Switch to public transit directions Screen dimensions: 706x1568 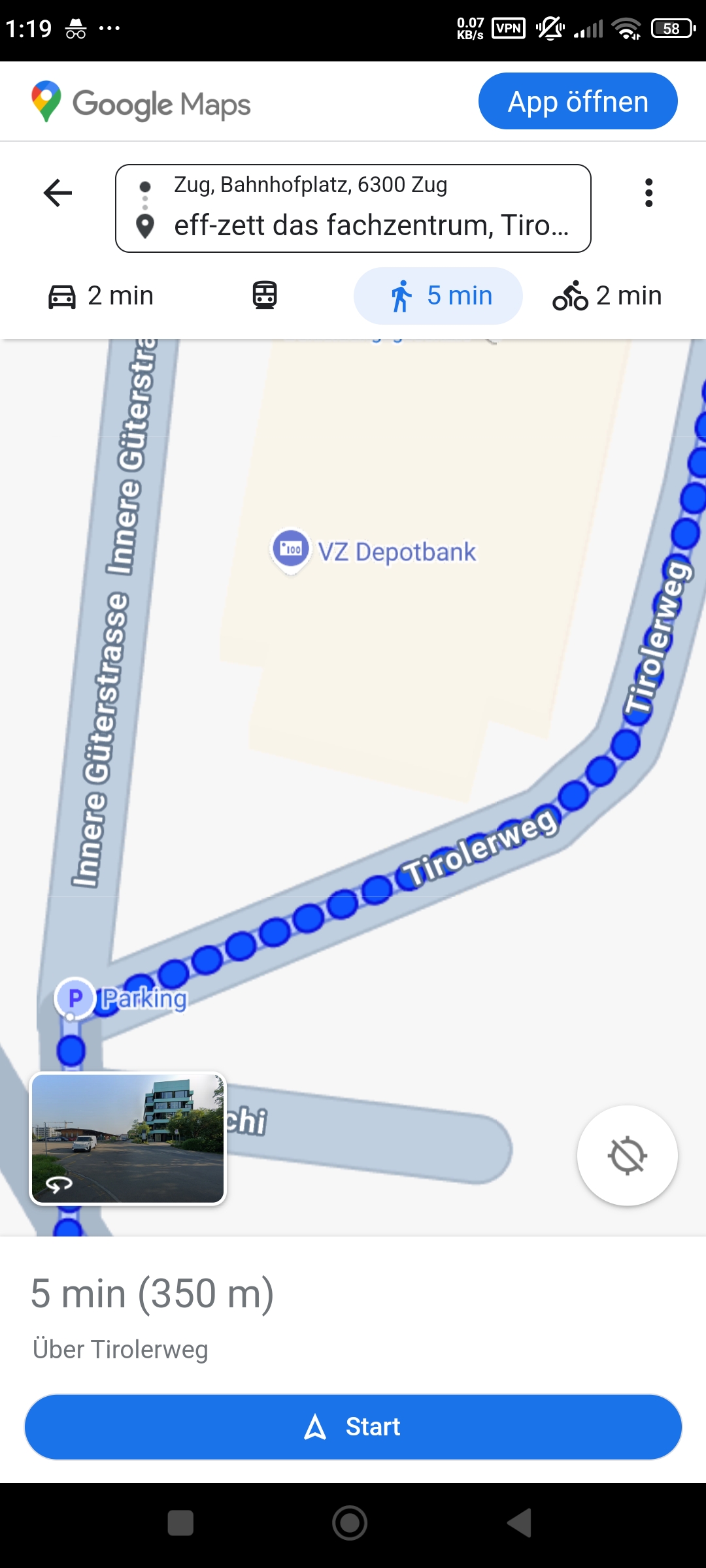pyautogui.click(x=265, y=296)
